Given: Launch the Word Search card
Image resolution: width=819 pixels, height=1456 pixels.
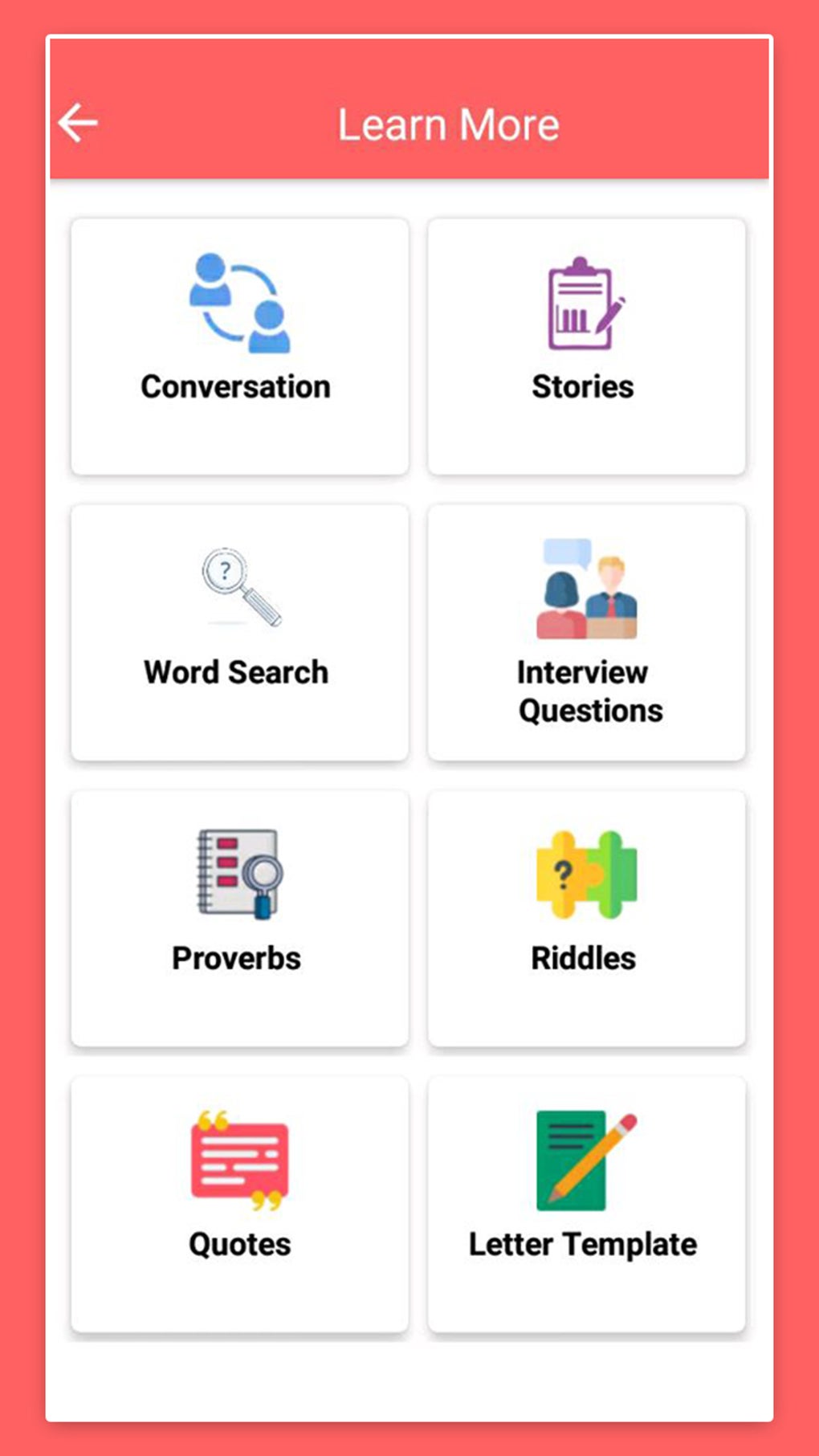Looking at the screenshot, I should pos(239,632).
